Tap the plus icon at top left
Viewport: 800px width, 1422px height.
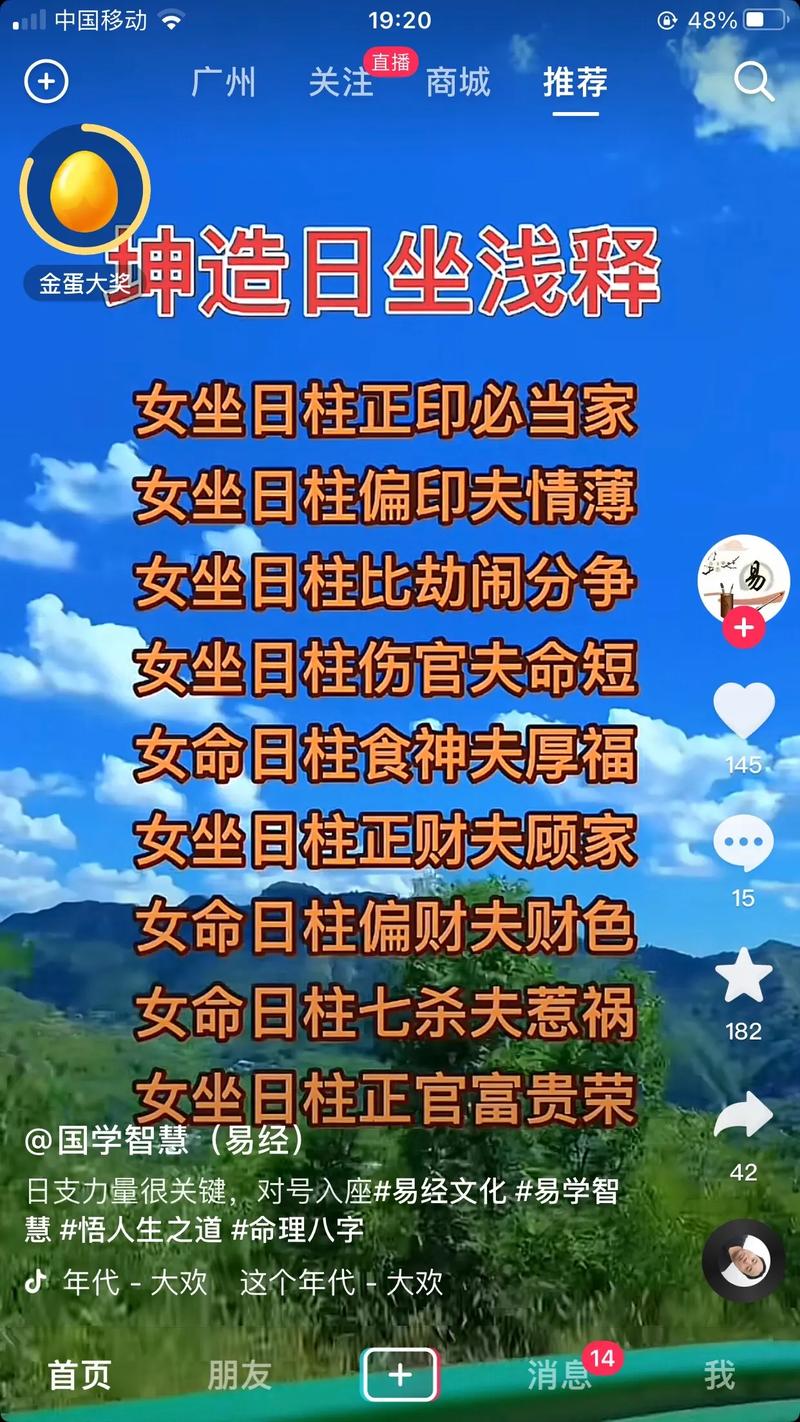pos(46,81)
